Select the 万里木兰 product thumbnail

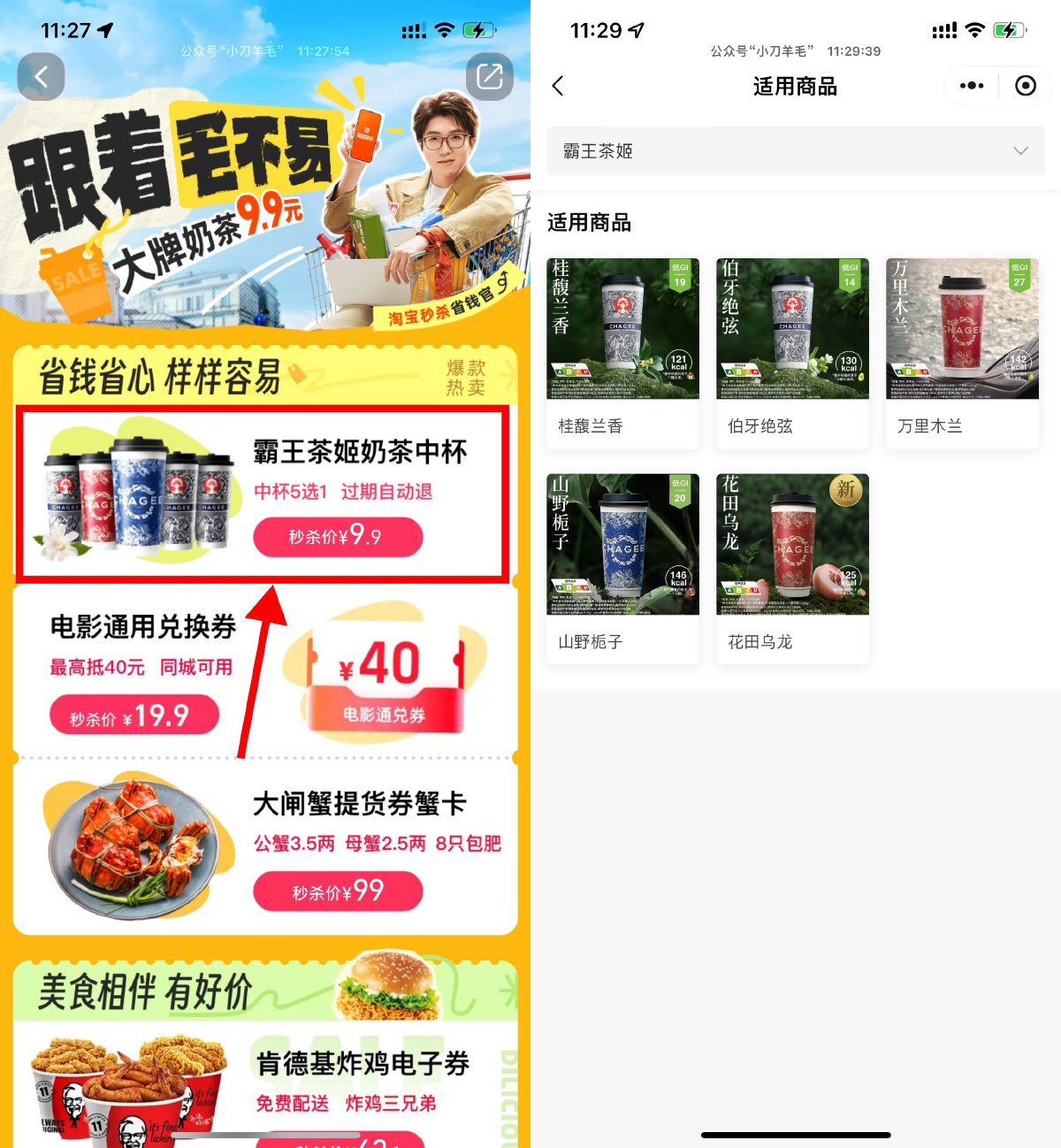(x=961, y=328)
